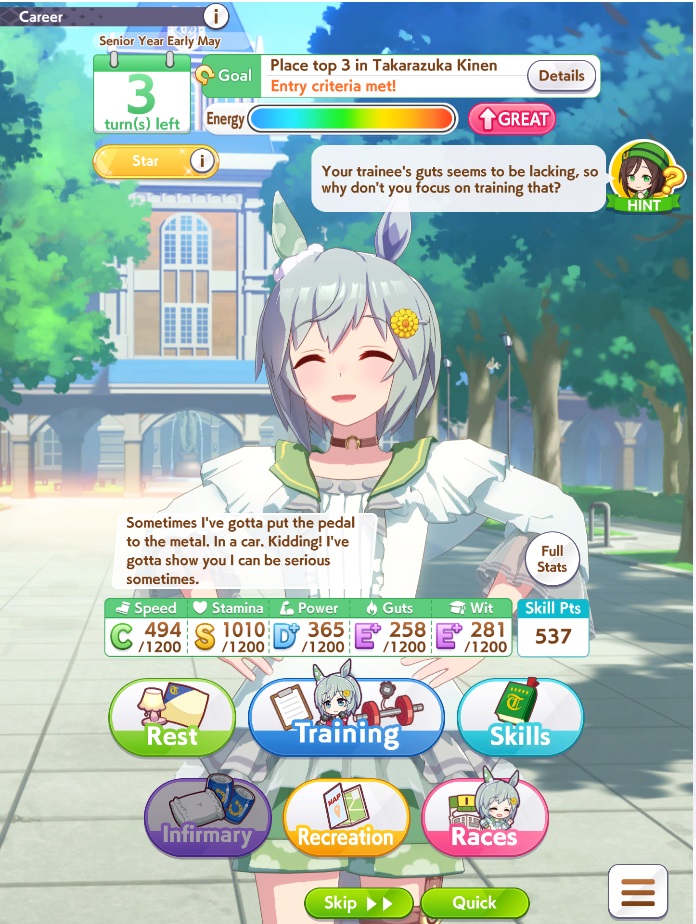This screenshot has width=696, height=924.
Task: Open the Races list
Action: [485, 817]
